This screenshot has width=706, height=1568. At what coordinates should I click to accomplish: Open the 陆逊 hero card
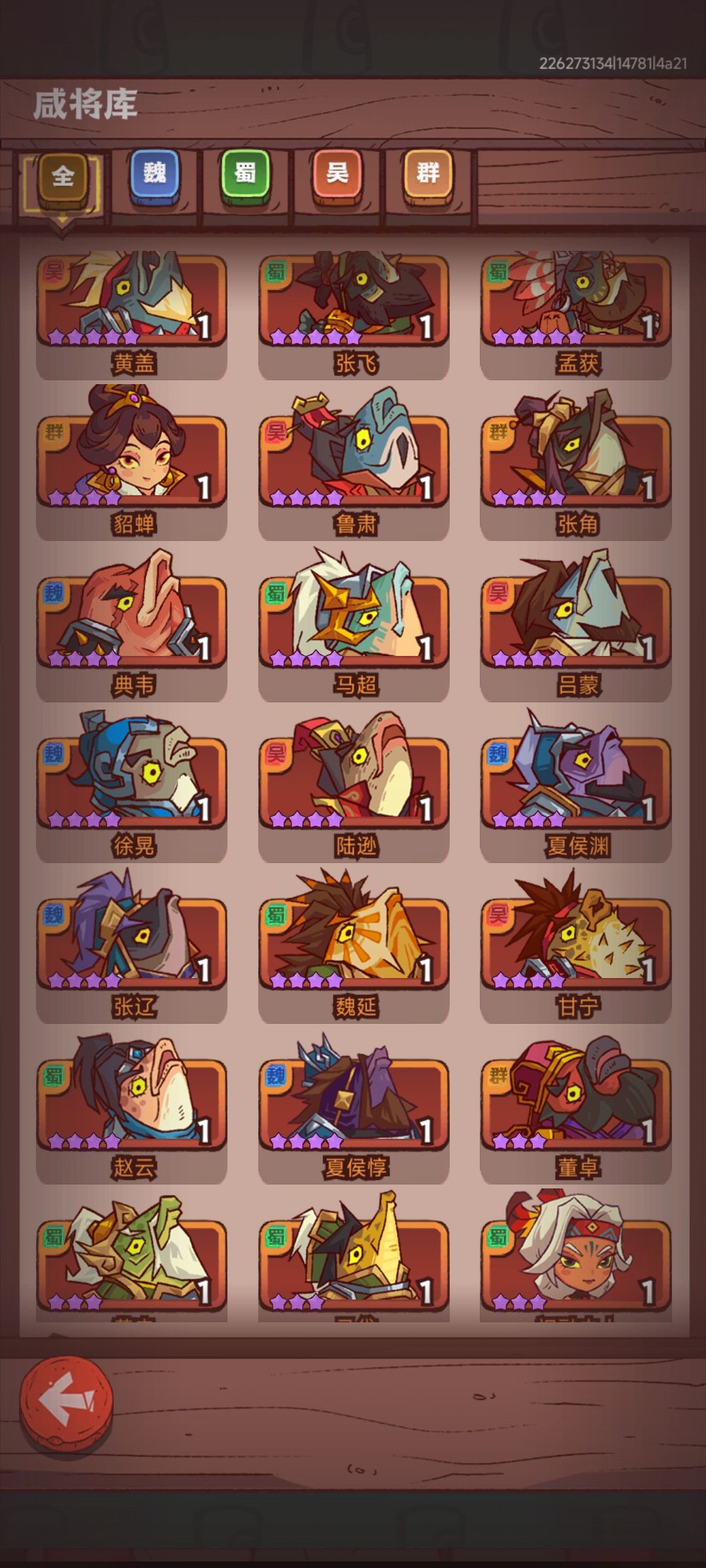point(354,786)
